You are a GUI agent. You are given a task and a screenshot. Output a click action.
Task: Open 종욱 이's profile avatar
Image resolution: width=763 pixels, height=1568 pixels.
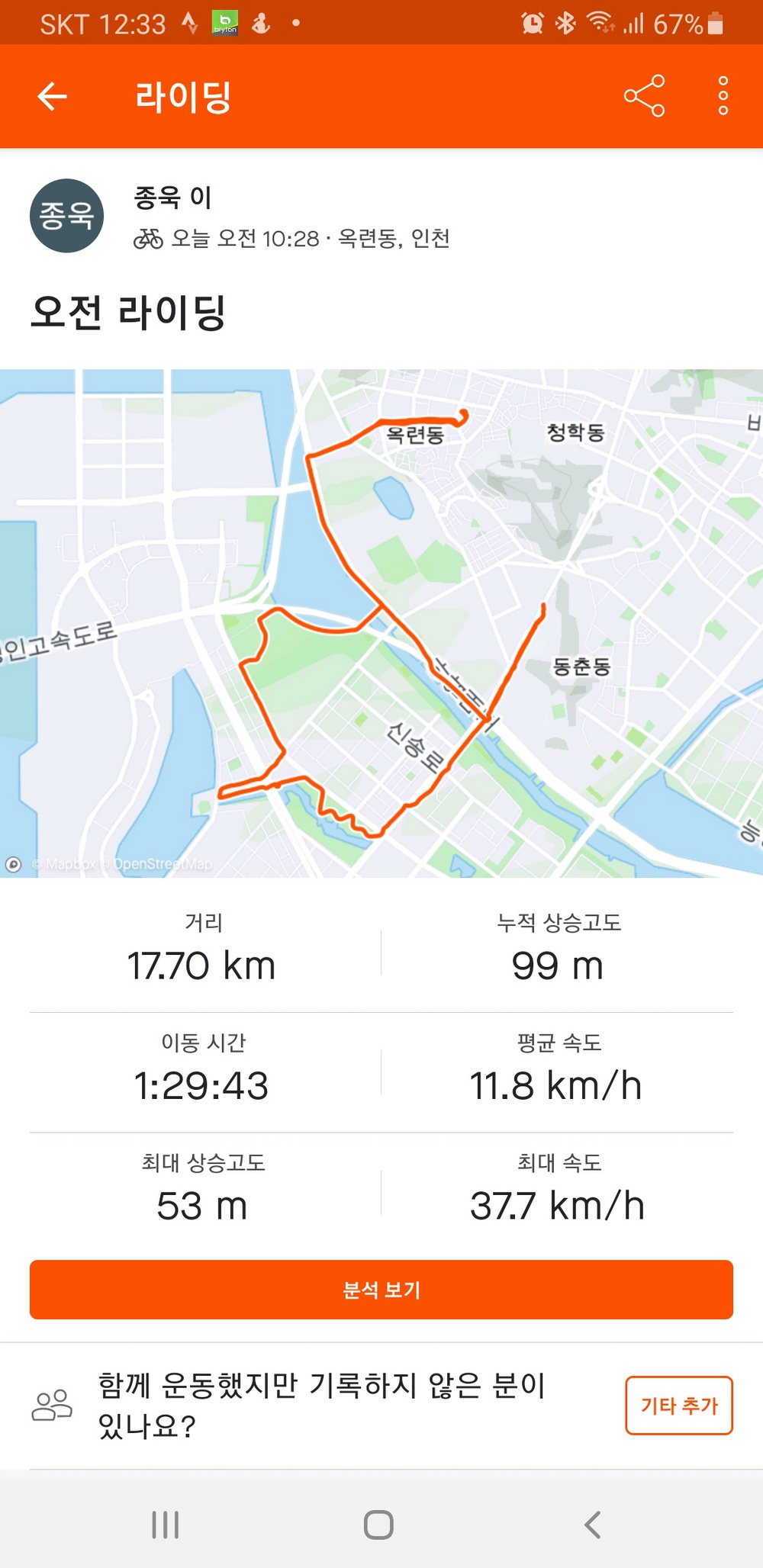tap(67, 216)
